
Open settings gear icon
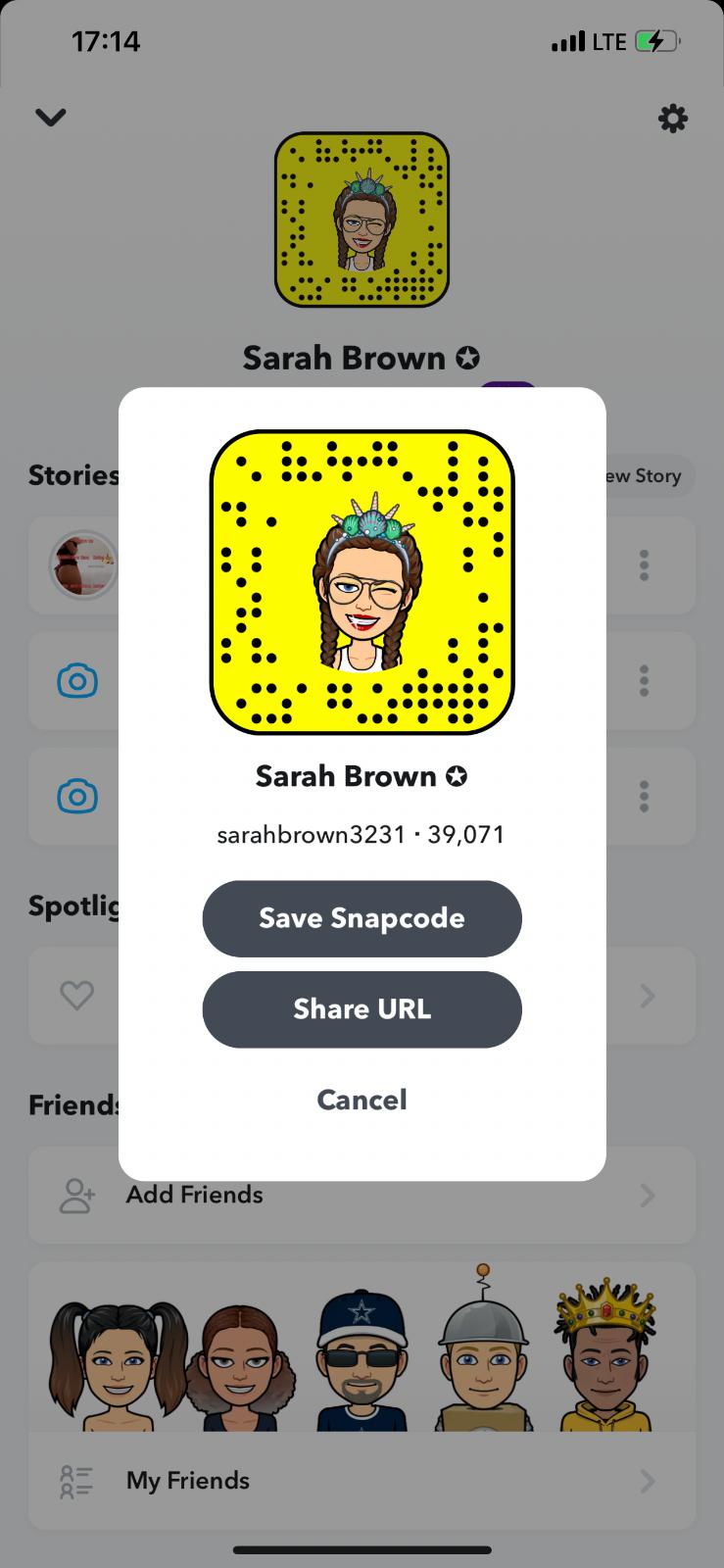coord(672,119)
